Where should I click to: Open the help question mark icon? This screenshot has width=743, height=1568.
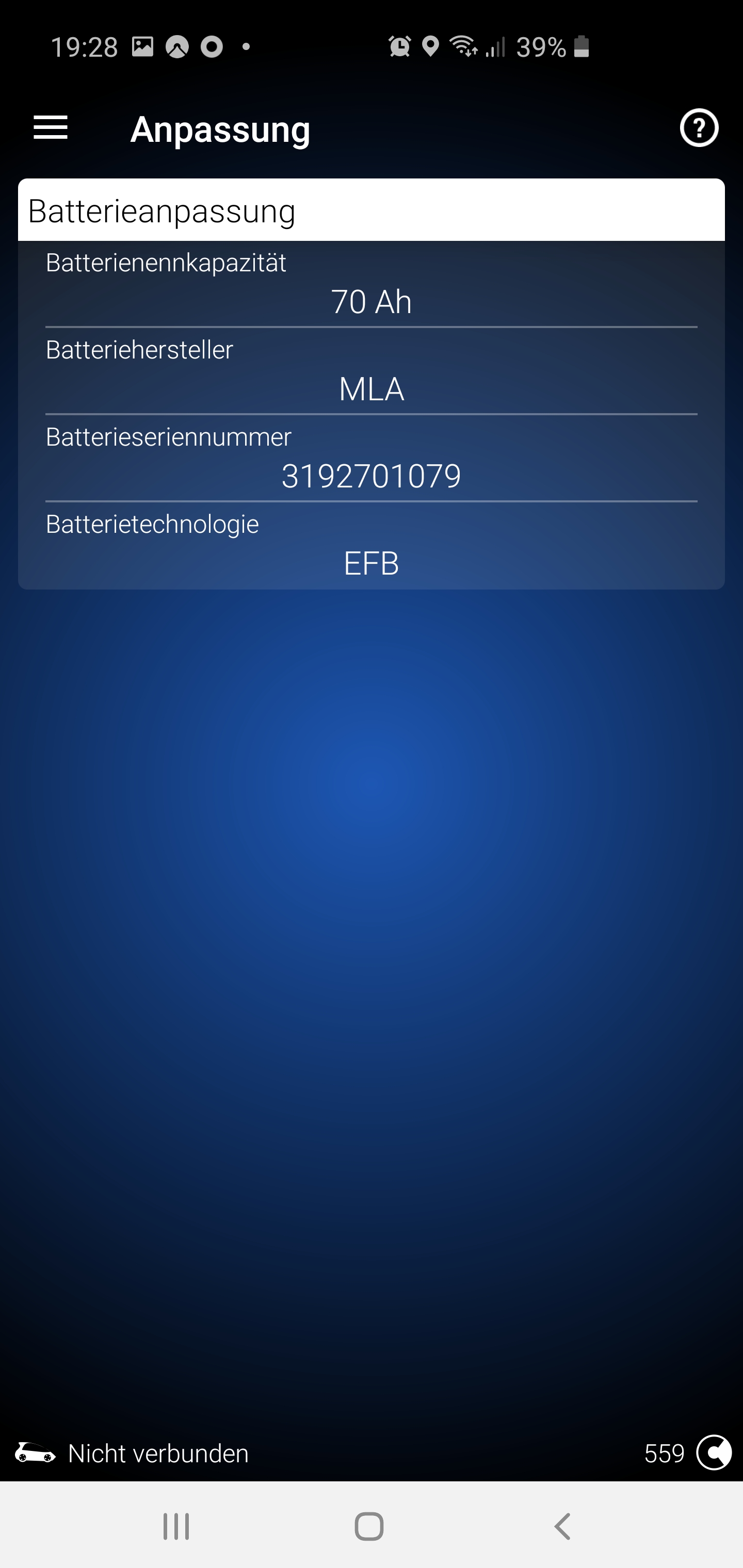[x=699, y=128]
